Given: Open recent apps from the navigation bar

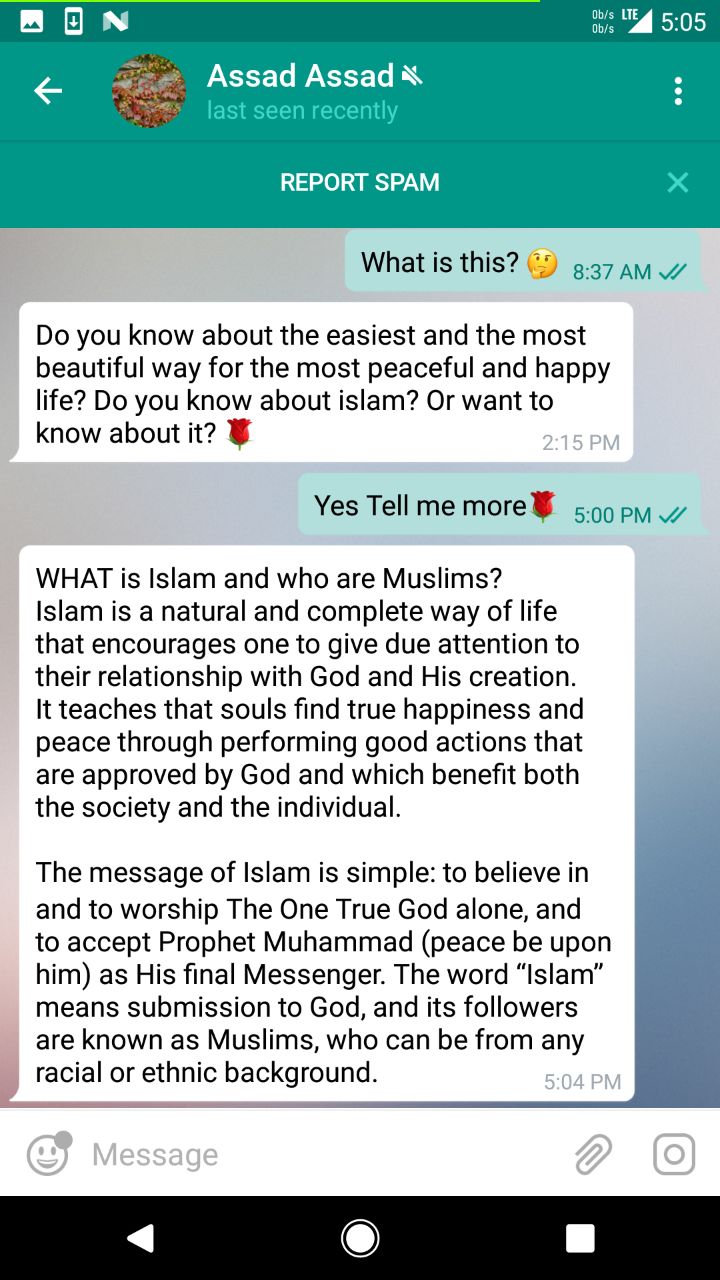Looking at the screenshot, I should click(580, 1238).
